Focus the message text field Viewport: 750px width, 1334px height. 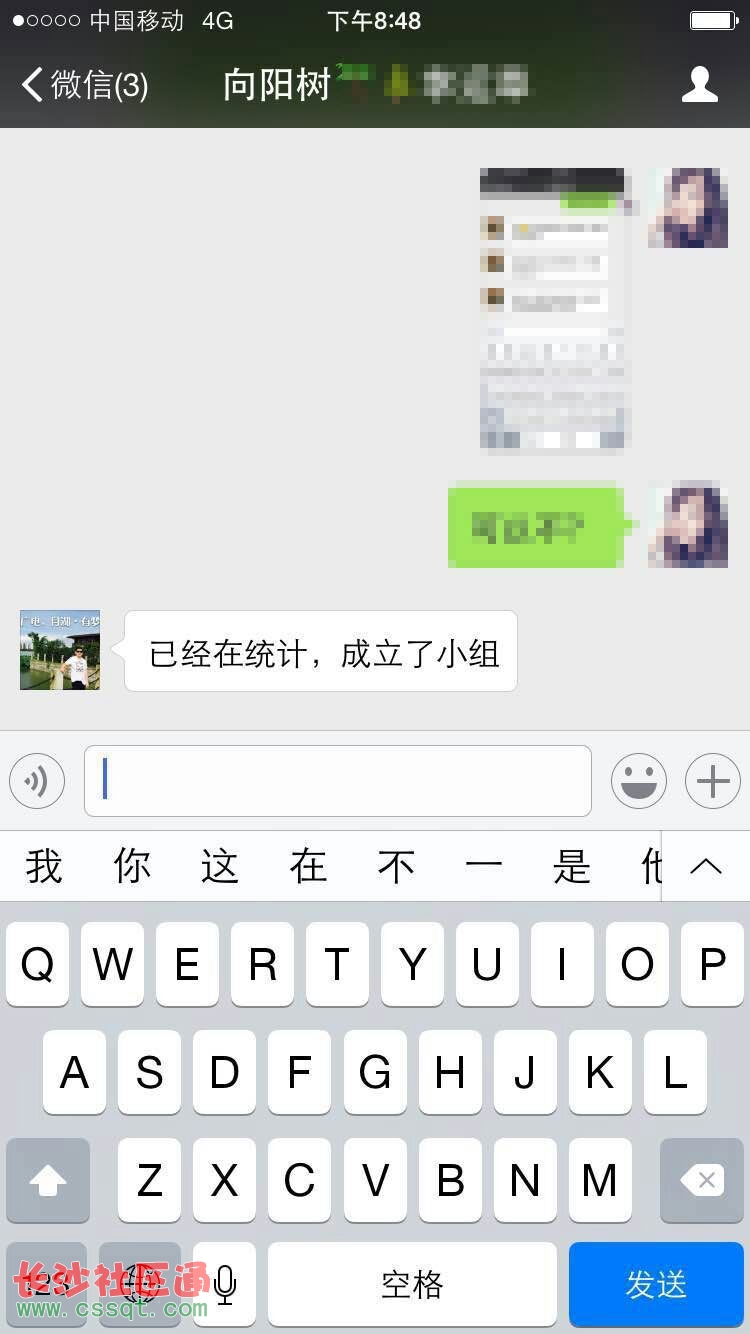[338, 781]
